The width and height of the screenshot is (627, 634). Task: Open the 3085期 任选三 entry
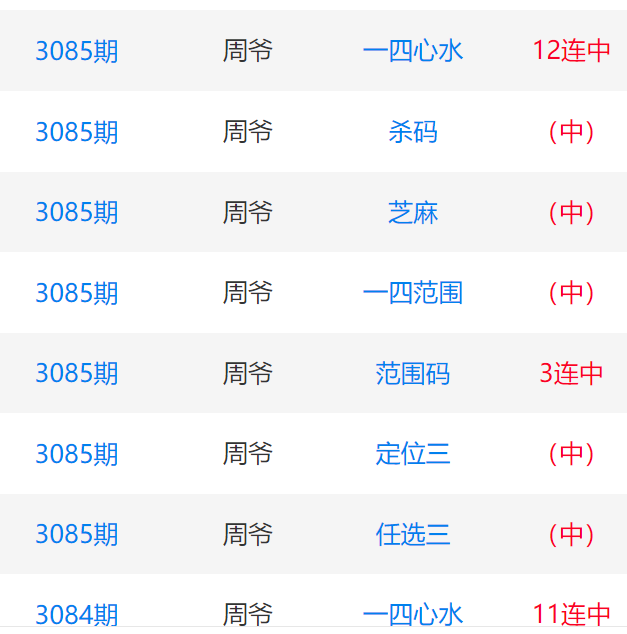[412, 534]
